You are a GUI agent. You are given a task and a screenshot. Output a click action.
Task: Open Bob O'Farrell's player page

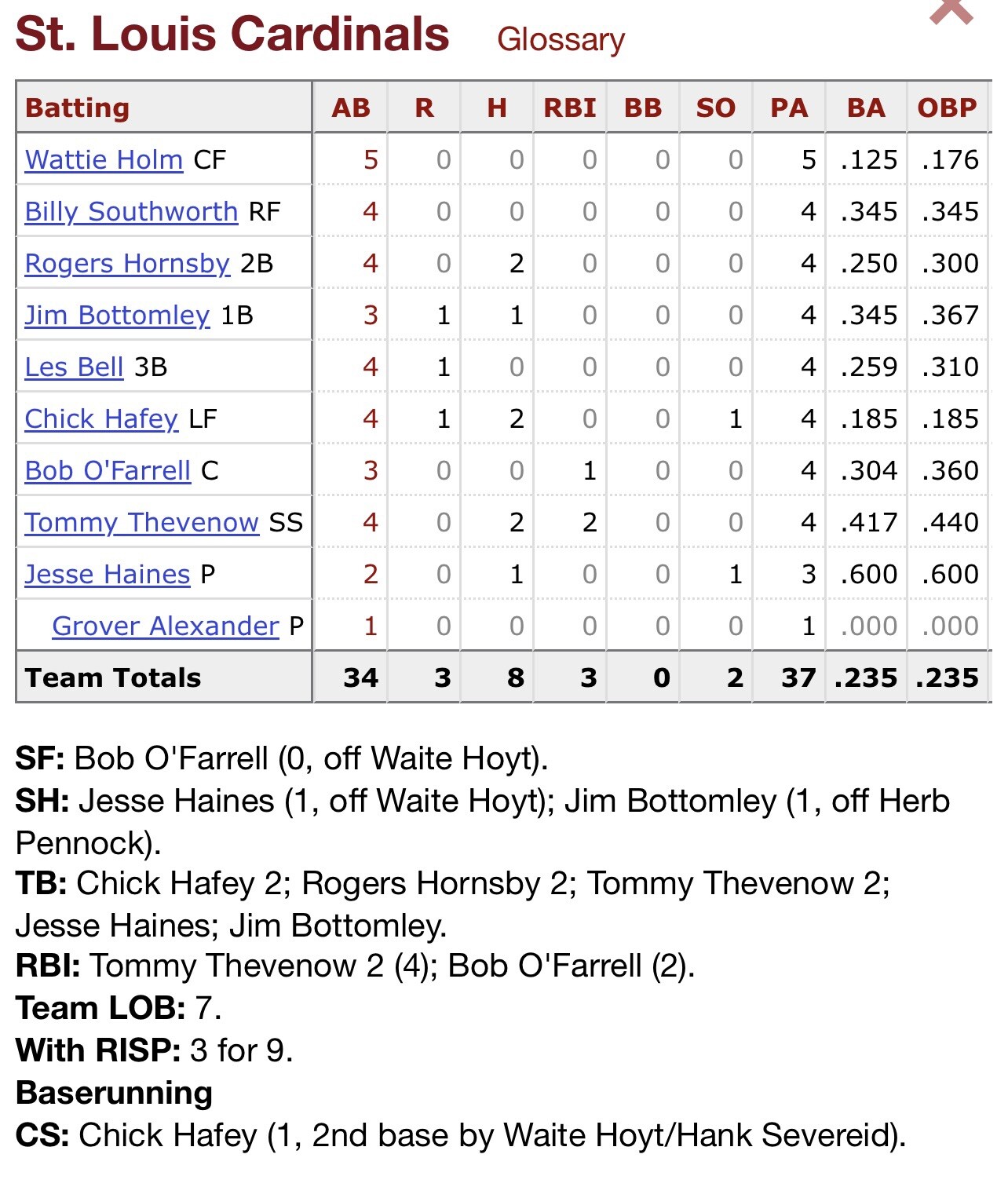pos(108,470)
